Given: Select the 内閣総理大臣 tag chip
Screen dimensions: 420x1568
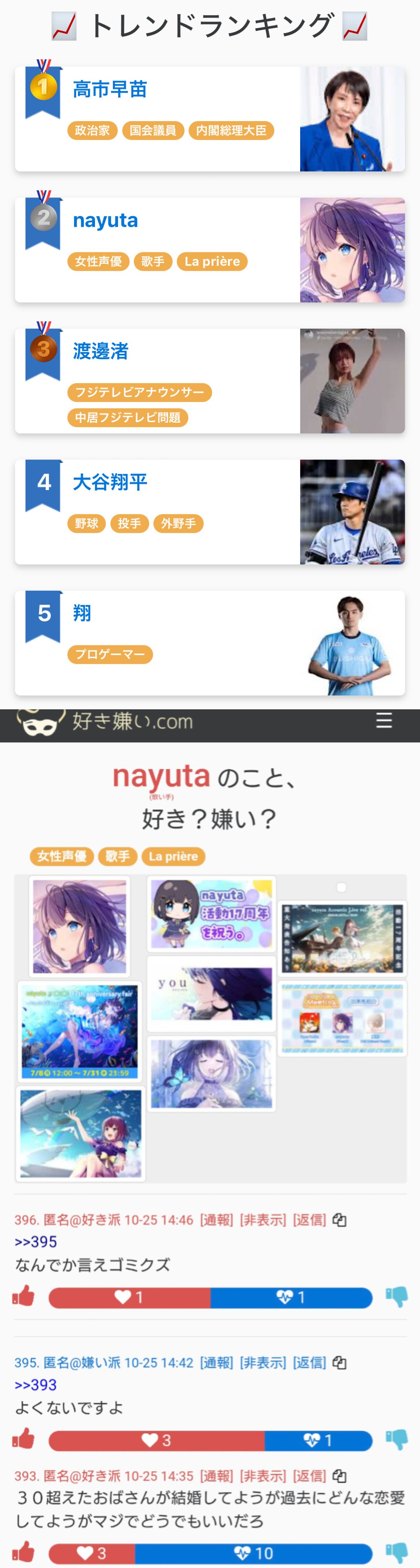Looking at the screenshot, I should tap(231, 131).
